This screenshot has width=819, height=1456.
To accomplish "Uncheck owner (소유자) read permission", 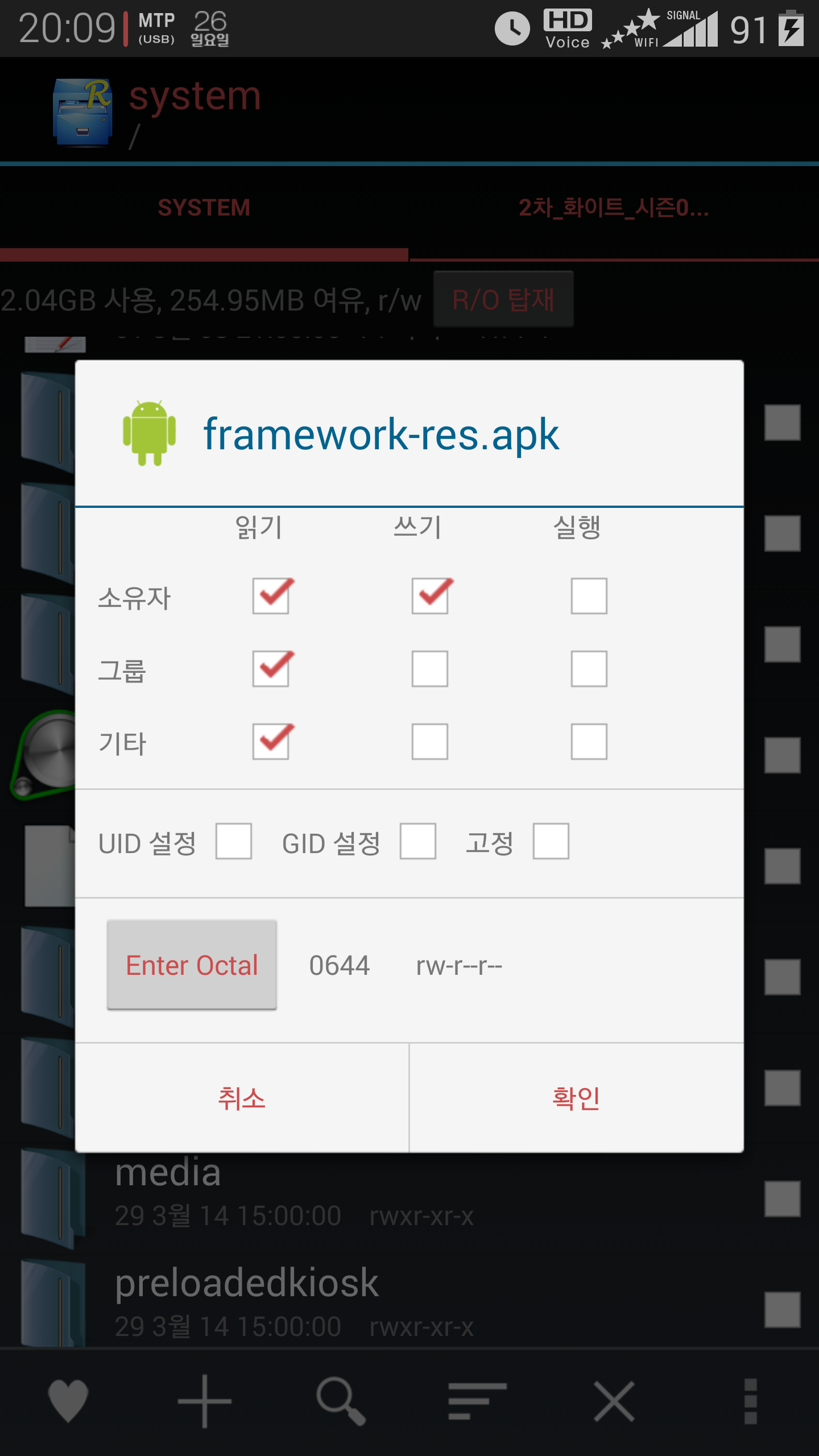I will 271,595.
